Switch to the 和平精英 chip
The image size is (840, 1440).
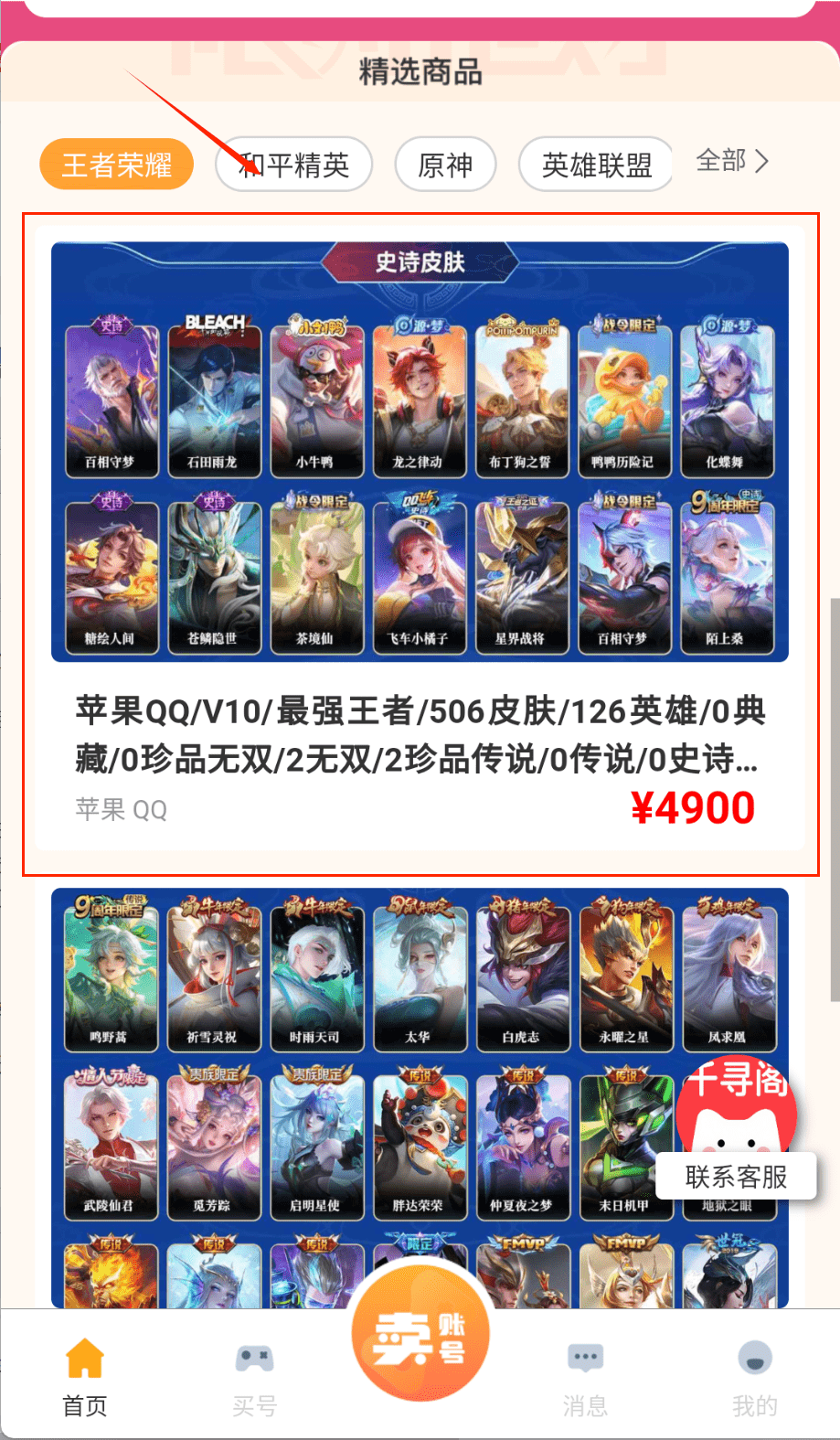click(x=293, y=165)
